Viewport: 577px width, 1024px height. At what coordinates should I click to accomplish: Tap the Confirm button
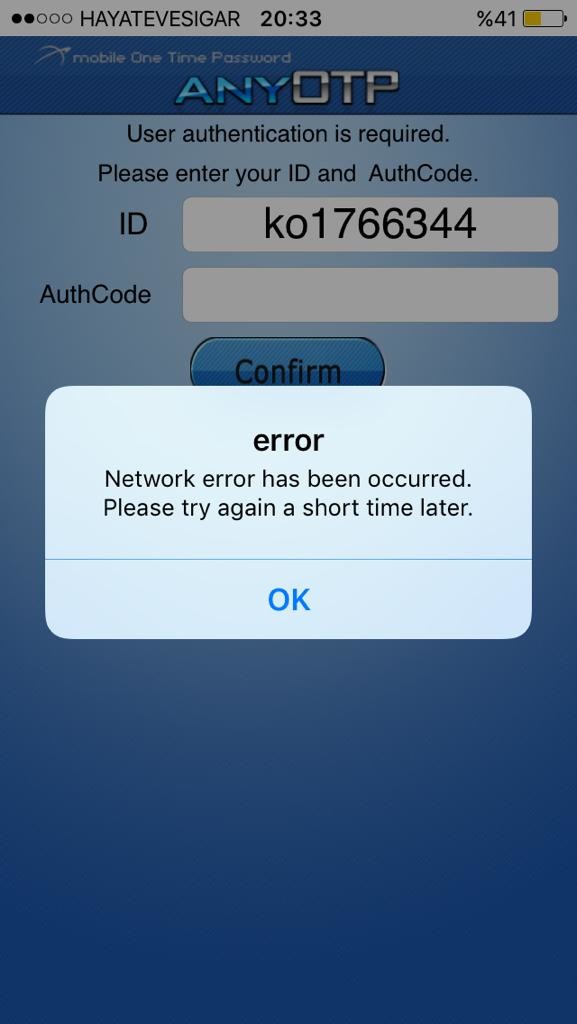click(x=288, y=363)
